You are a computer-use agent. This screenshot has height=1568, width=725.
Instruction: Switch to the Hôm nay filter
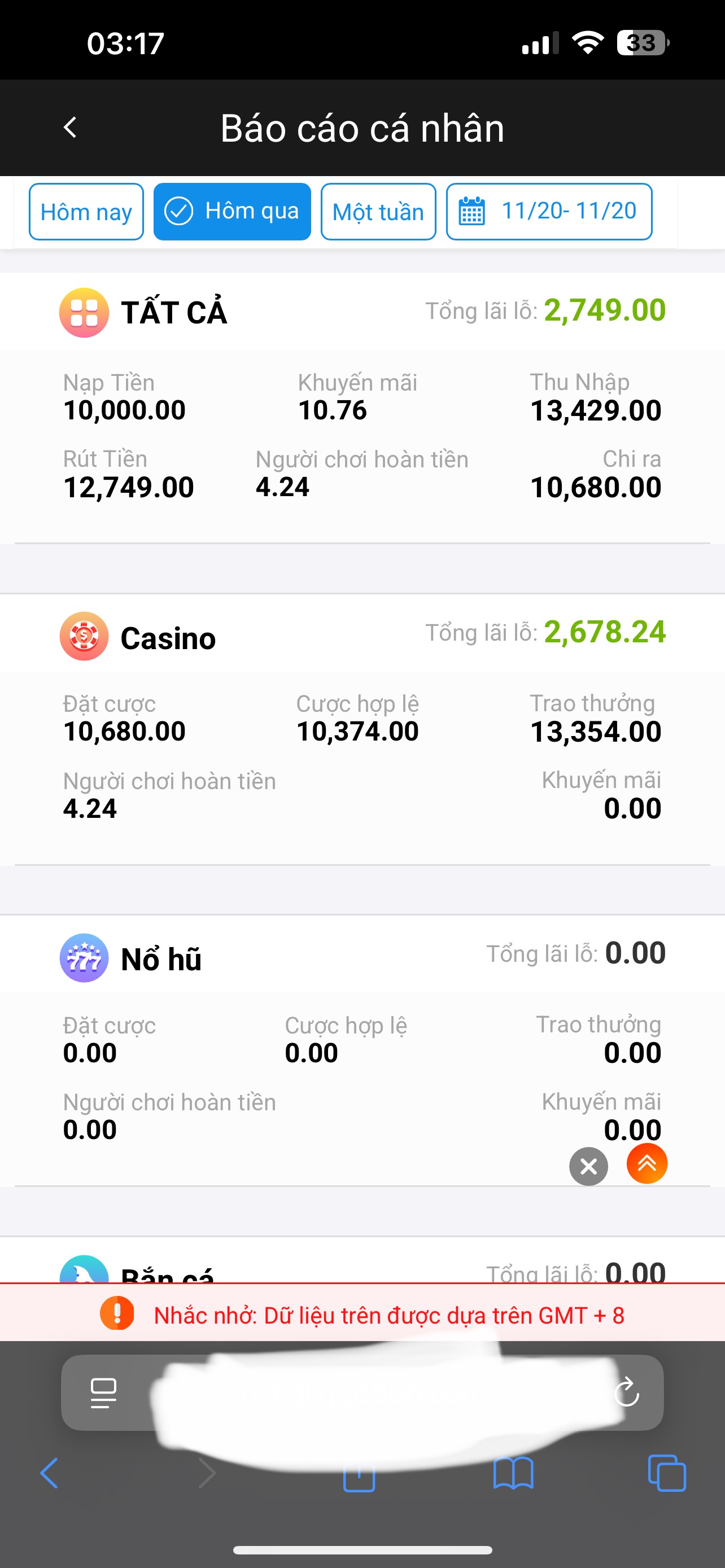[86, 212]
